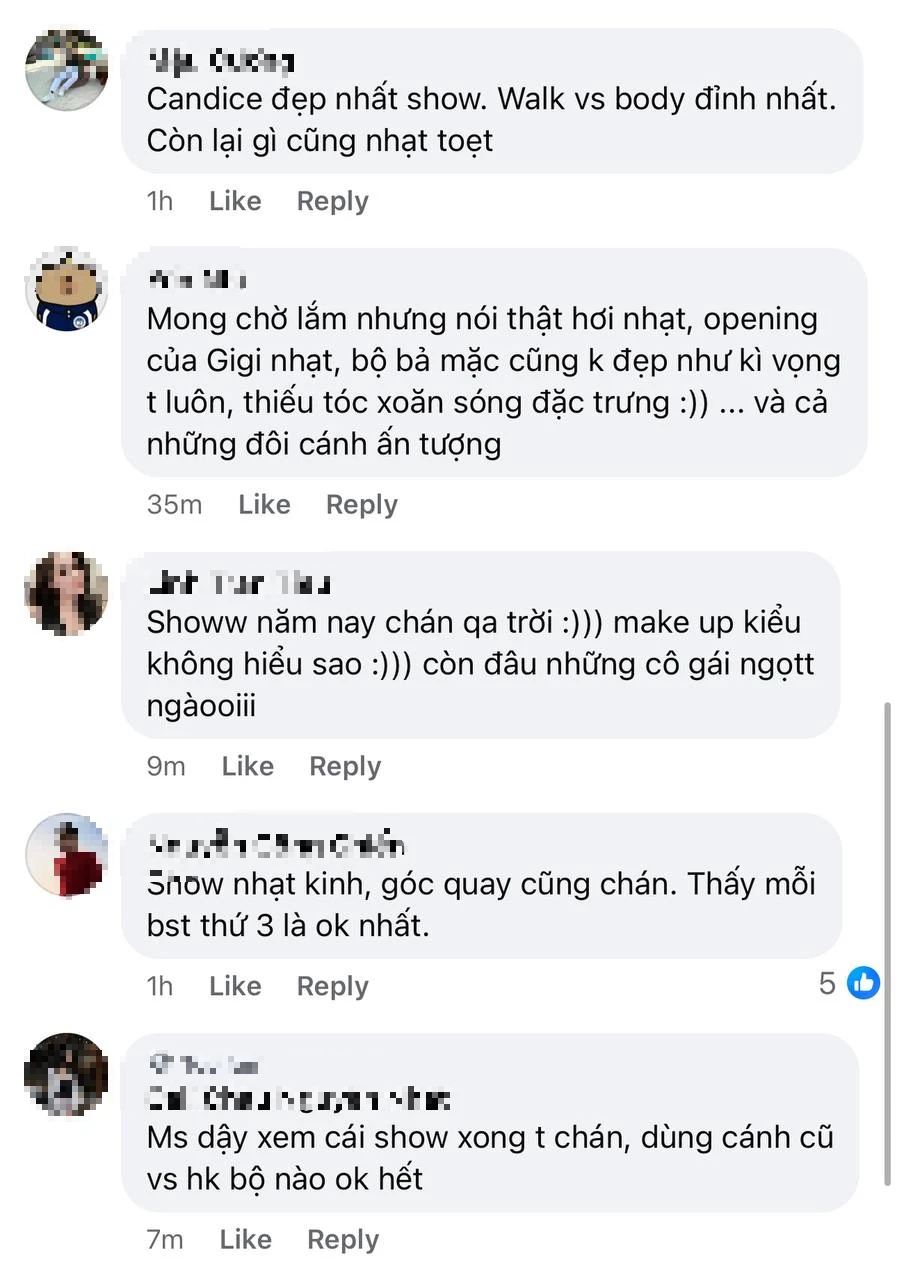Like the comment starting 'Mong chờ lắm'
Viewport: 897px width, 1280px height.
point(263,505)
